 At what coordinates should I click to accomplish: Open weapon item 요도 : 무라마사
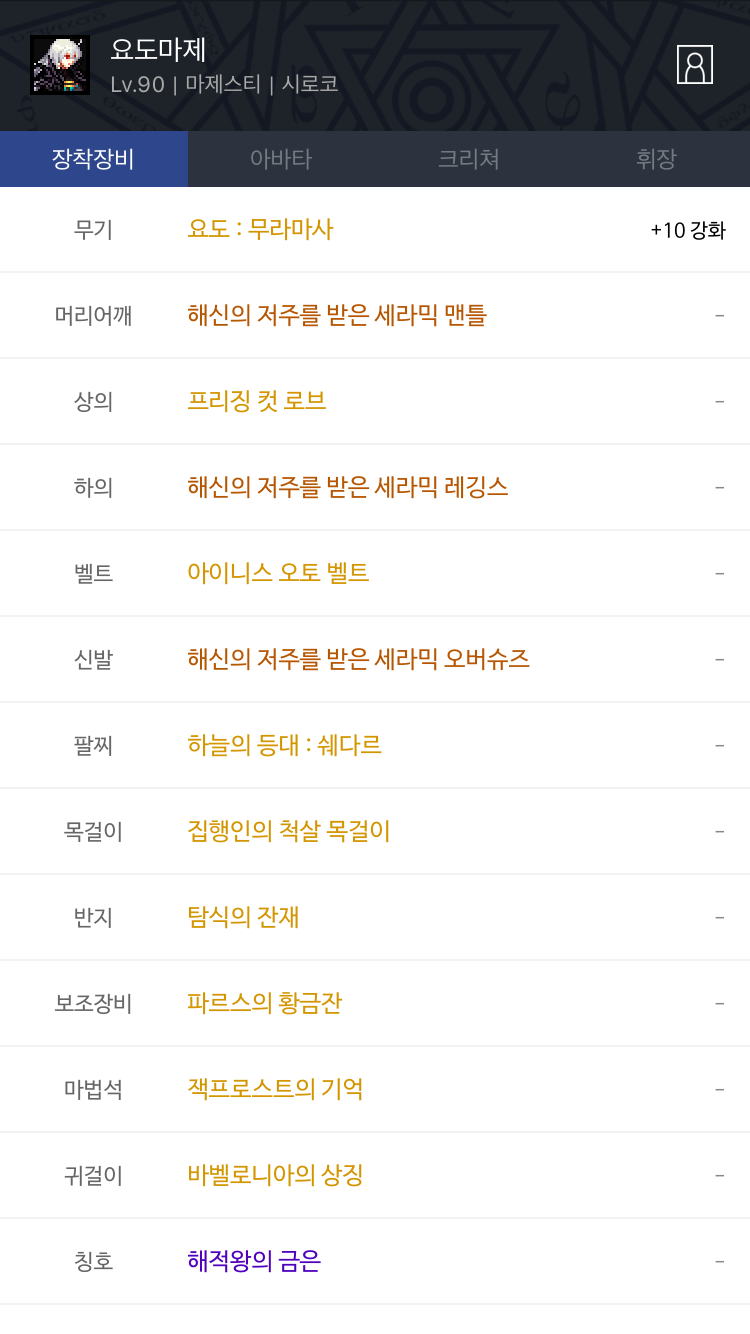pos(260,229)
